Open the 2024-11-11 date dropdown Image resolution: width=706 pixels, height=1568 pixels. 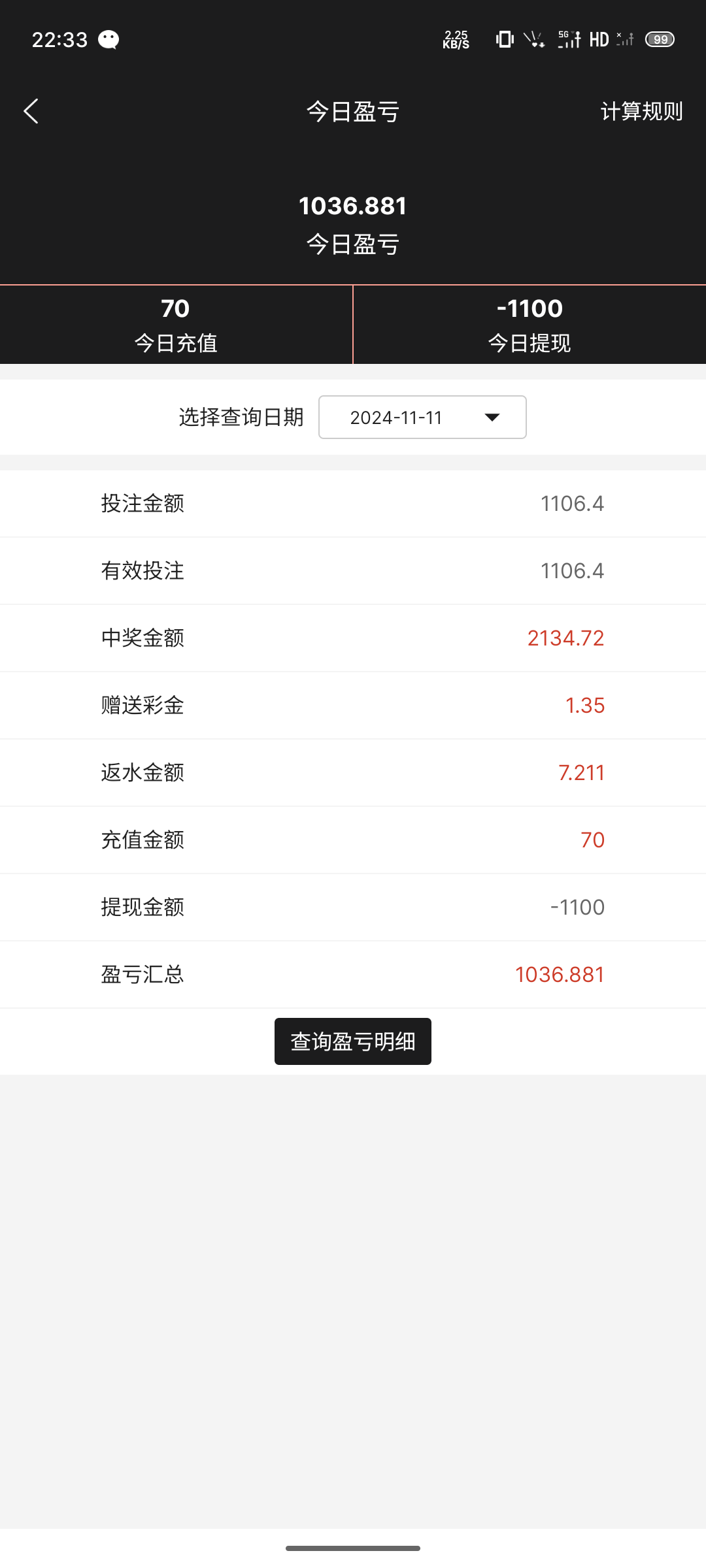tap(422, 417)
